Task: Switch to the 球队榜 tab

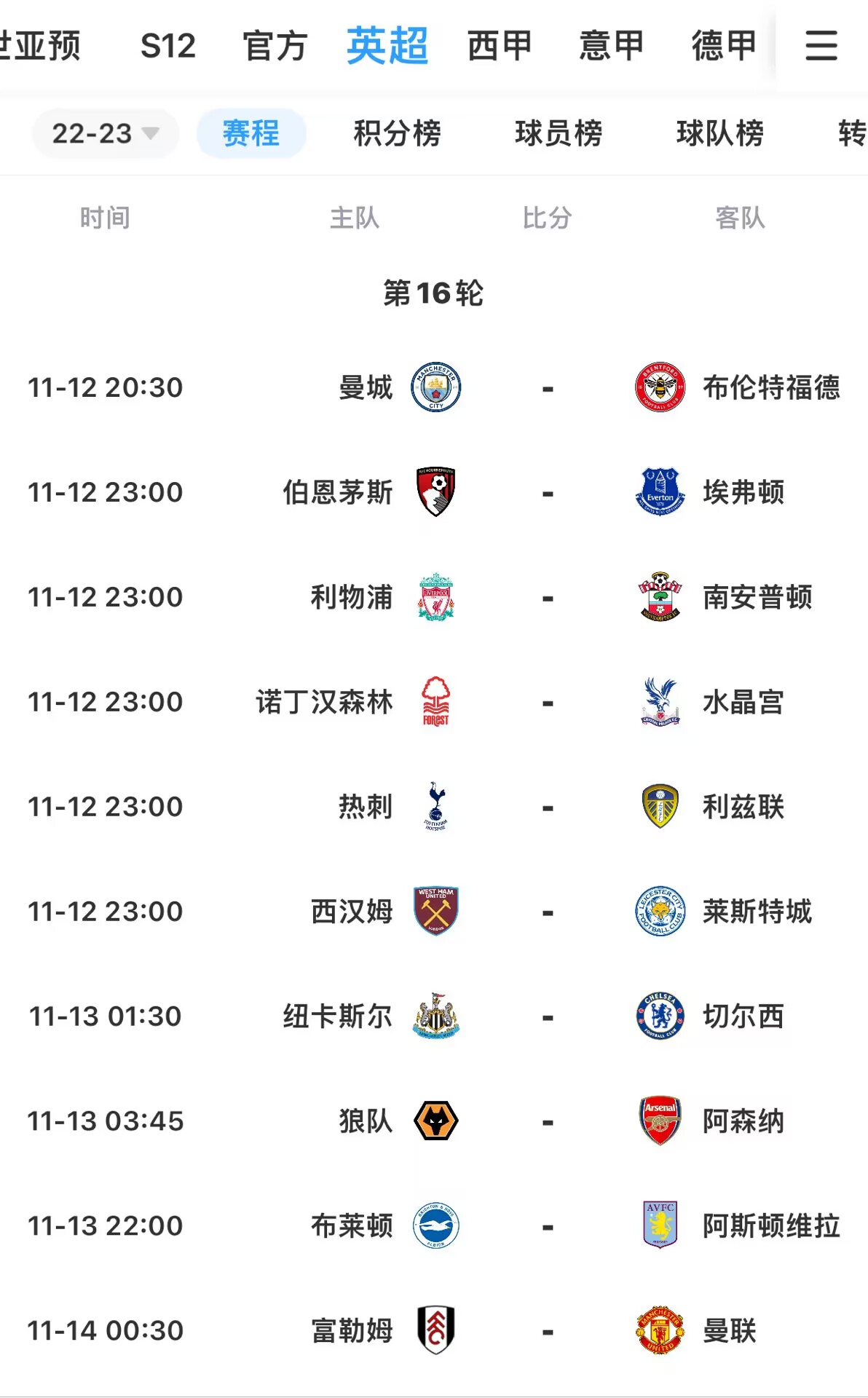Action: [x=720, y=133]
